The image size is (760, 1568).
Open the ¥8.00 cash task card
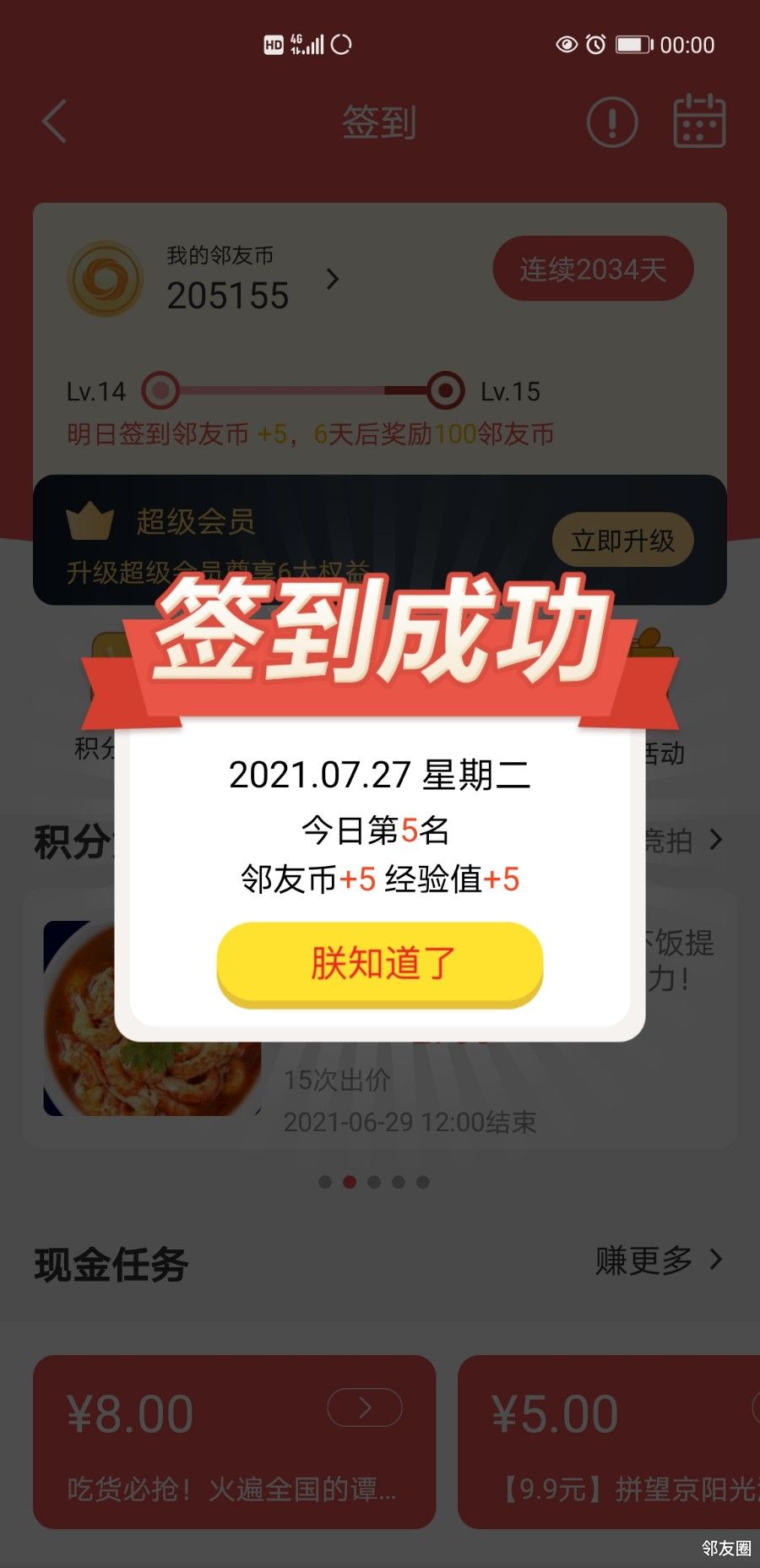coord(234,1441)
